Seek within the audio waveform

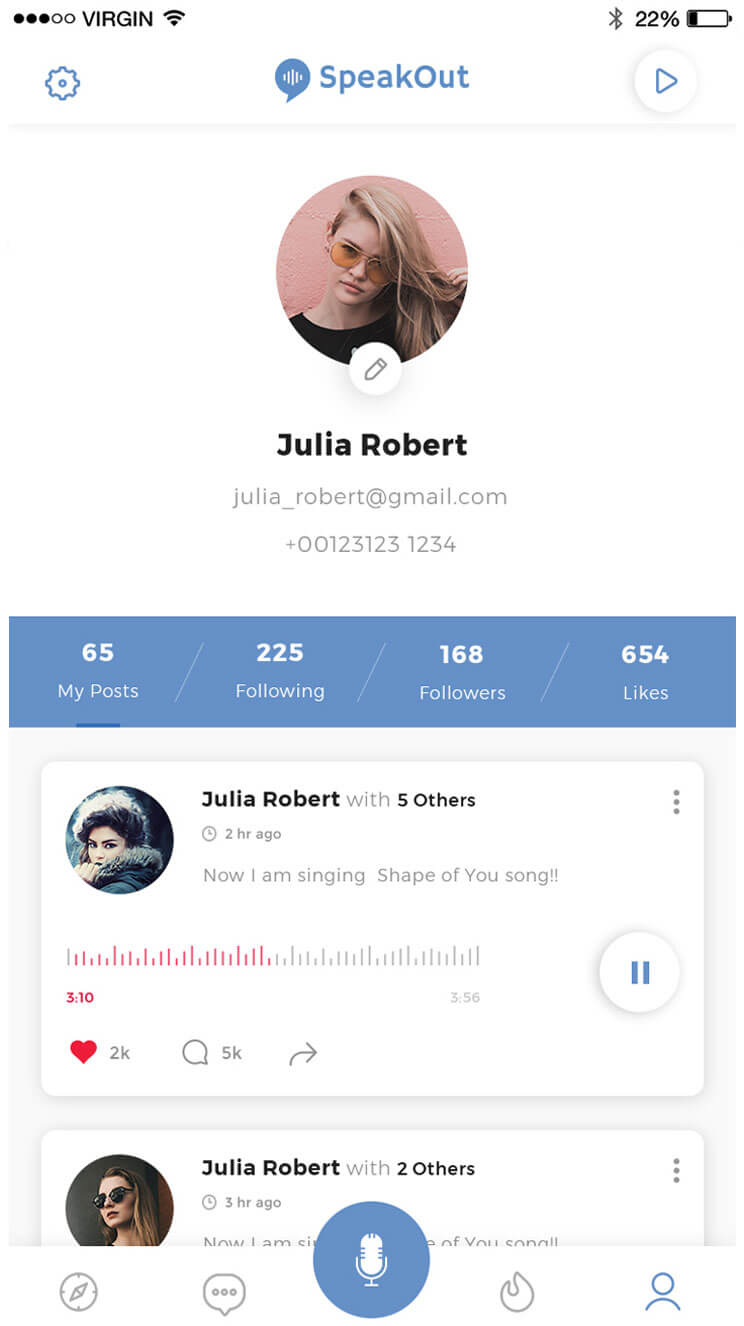pyautogui.click(x=272, y=956)
